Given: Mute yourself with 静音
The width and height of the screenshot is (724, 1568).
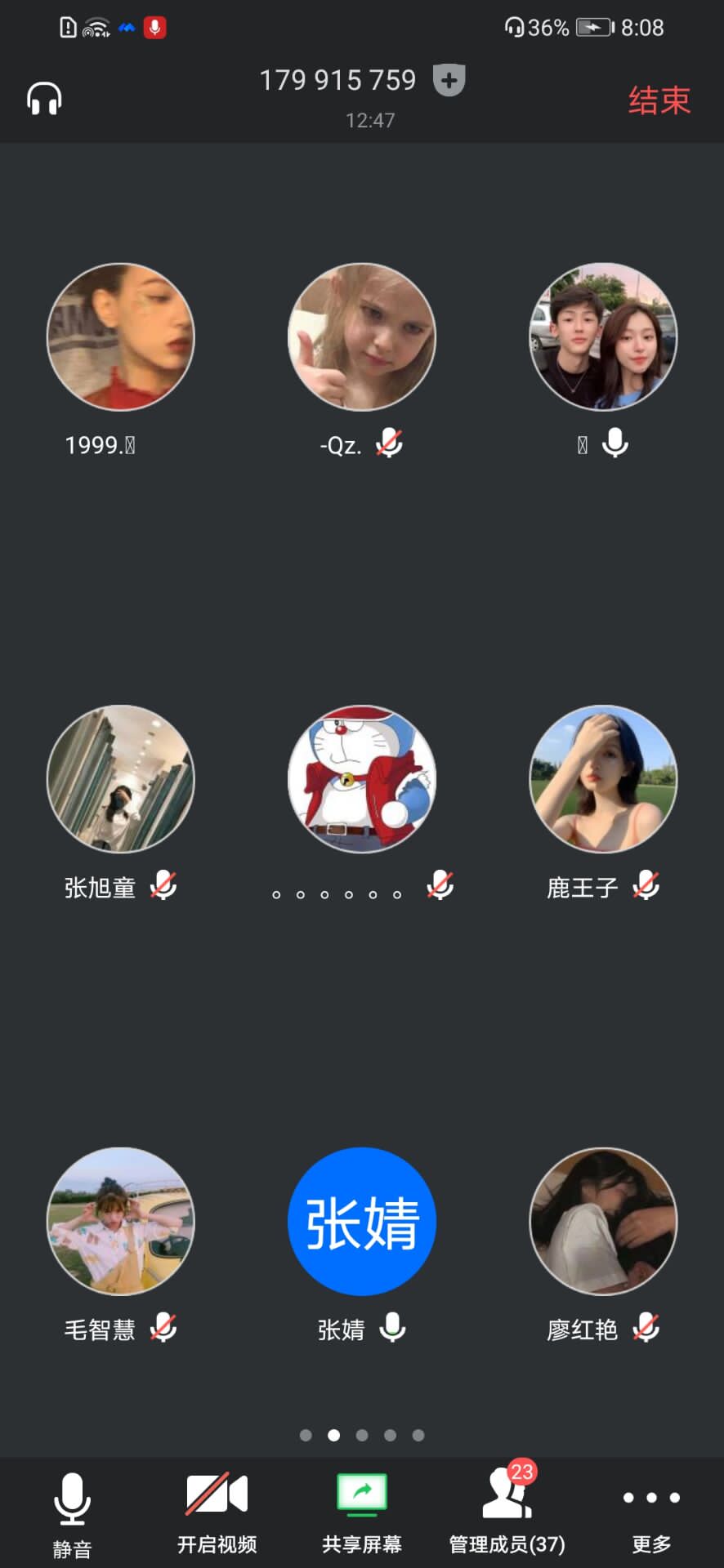Looking at the screenshot, I should 72,1513.
